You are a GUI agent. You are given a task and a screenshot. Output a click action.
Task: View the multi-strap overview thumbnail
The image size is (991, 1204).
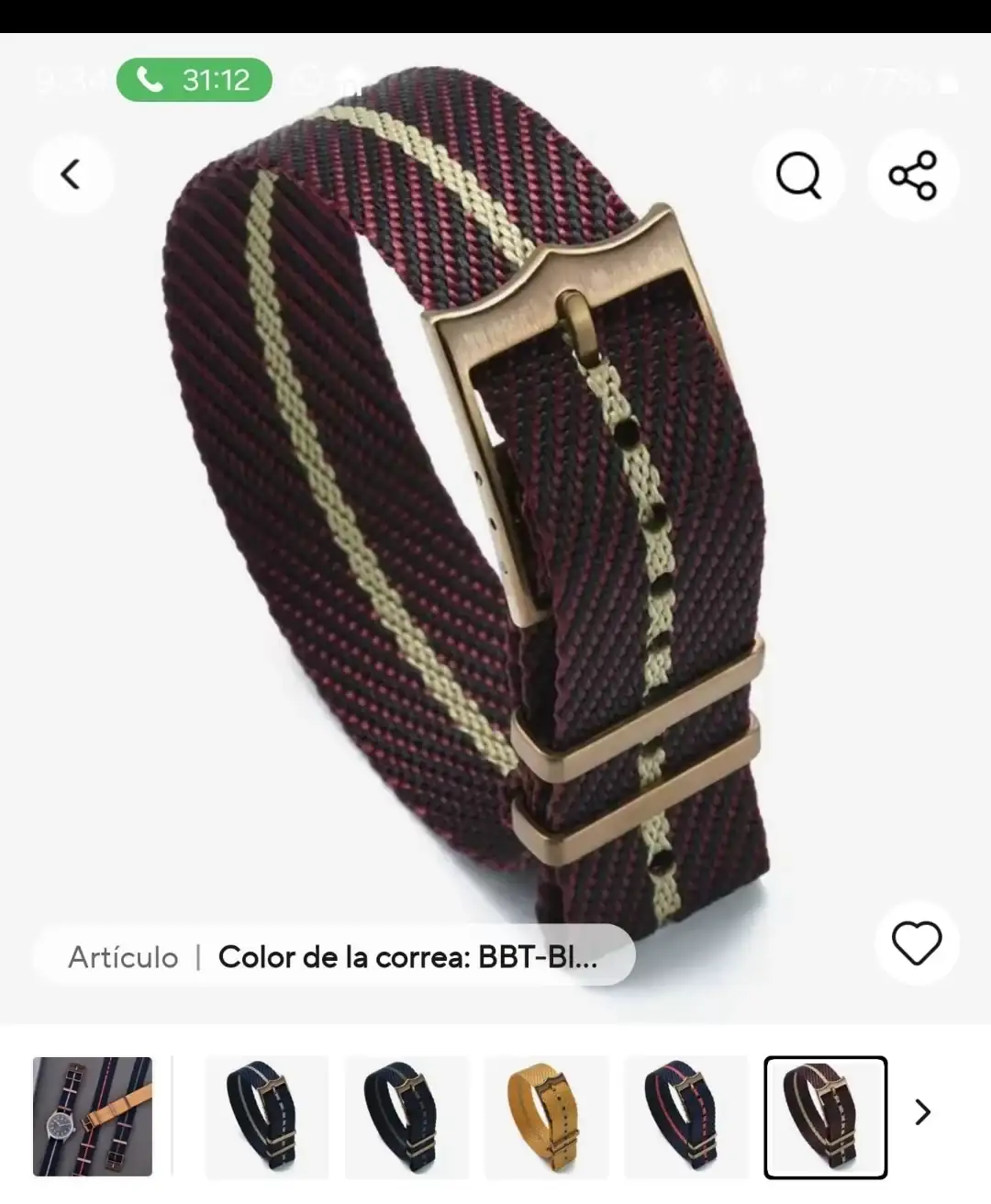pyautogui.click(x=93, y=1116)
